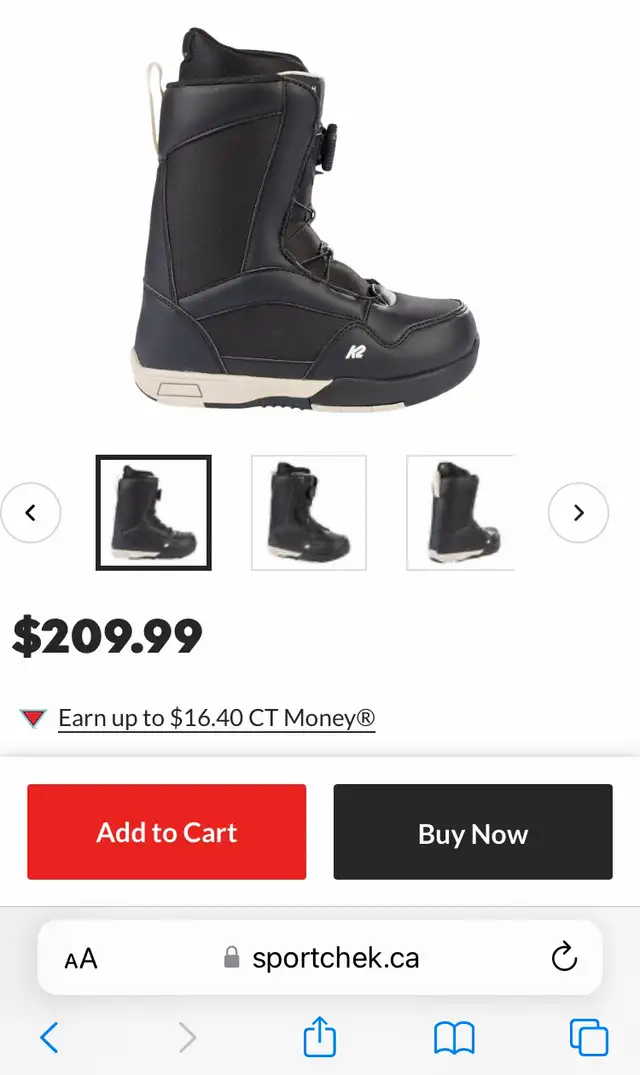Reload the page

[x=564, y=958]
